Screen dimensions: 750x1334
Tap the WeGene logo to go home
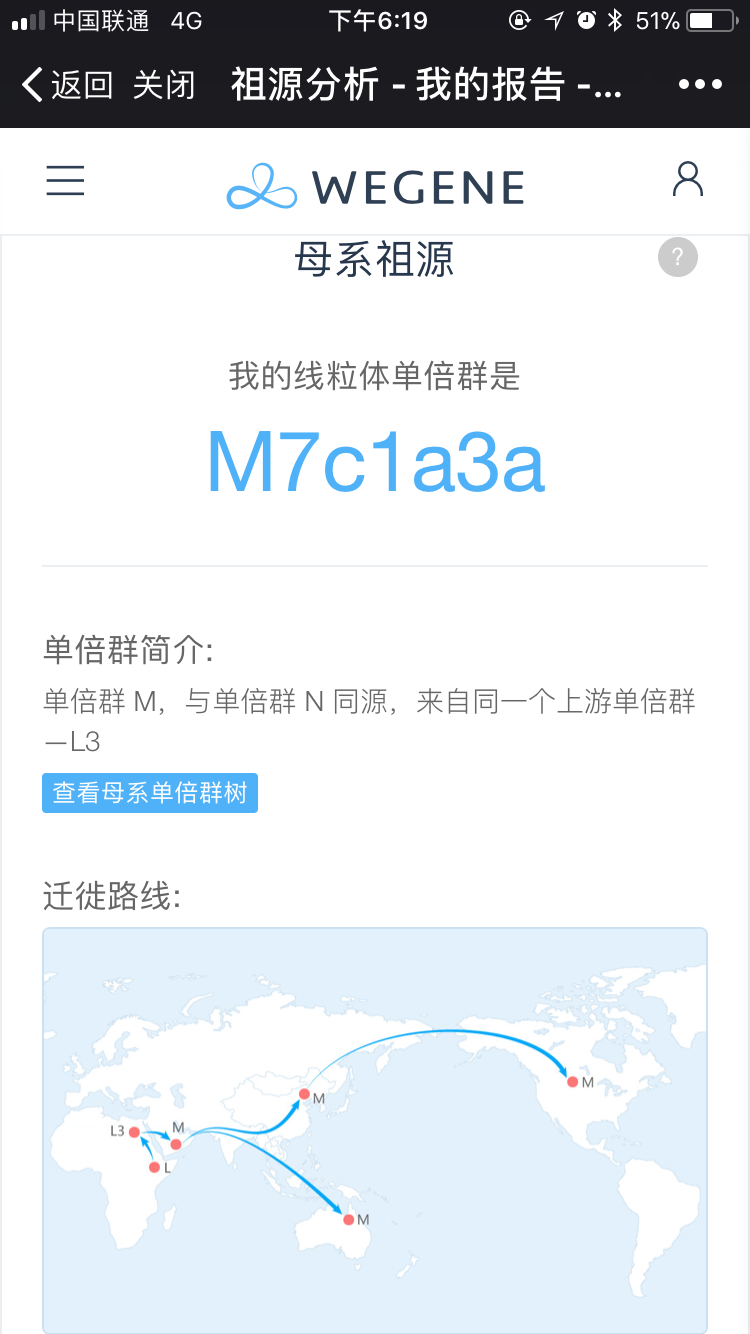pyautogui.click(x=376, y=187)
